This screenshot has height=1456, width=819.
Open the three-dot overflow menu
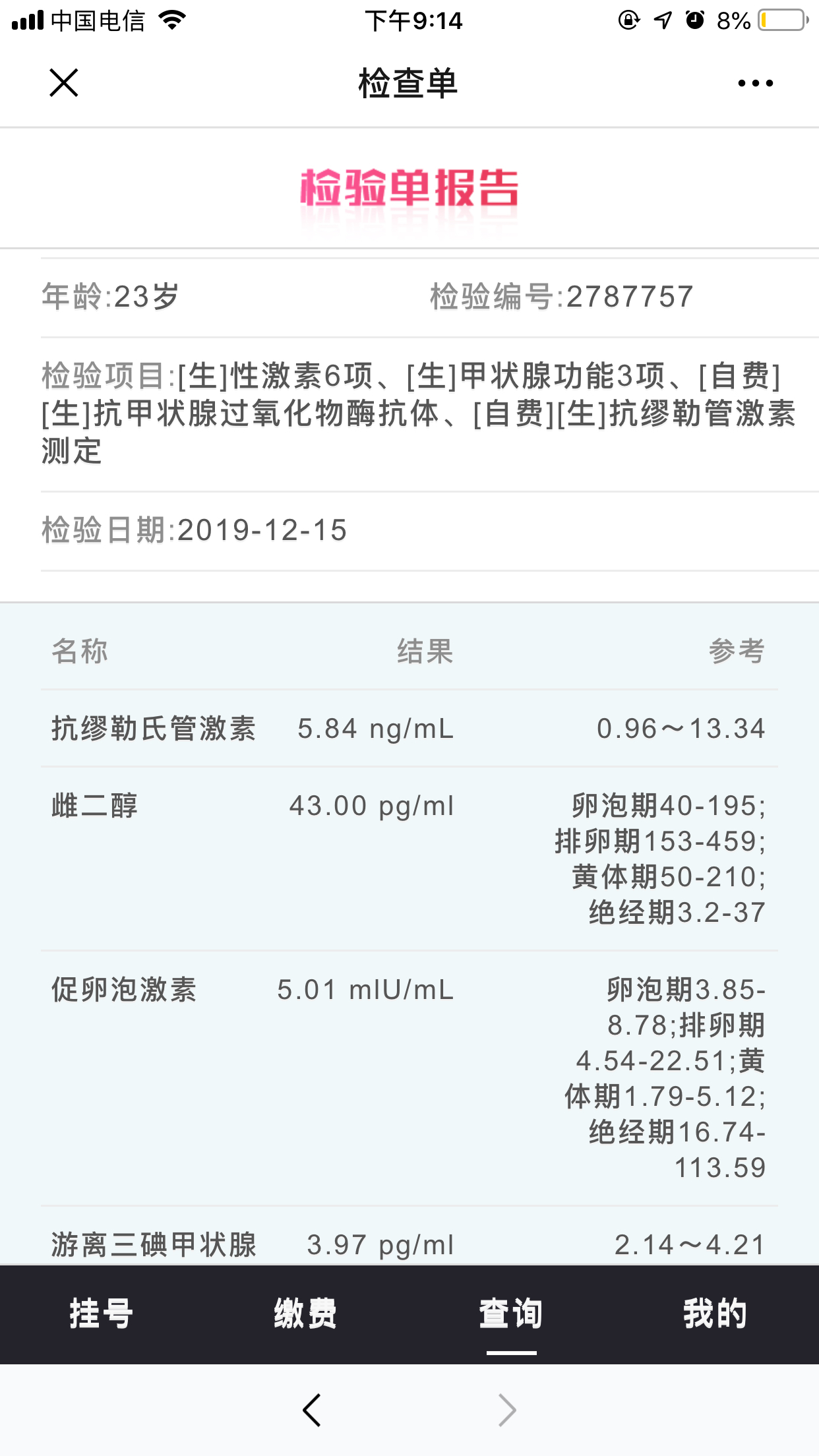click(755, 83)
